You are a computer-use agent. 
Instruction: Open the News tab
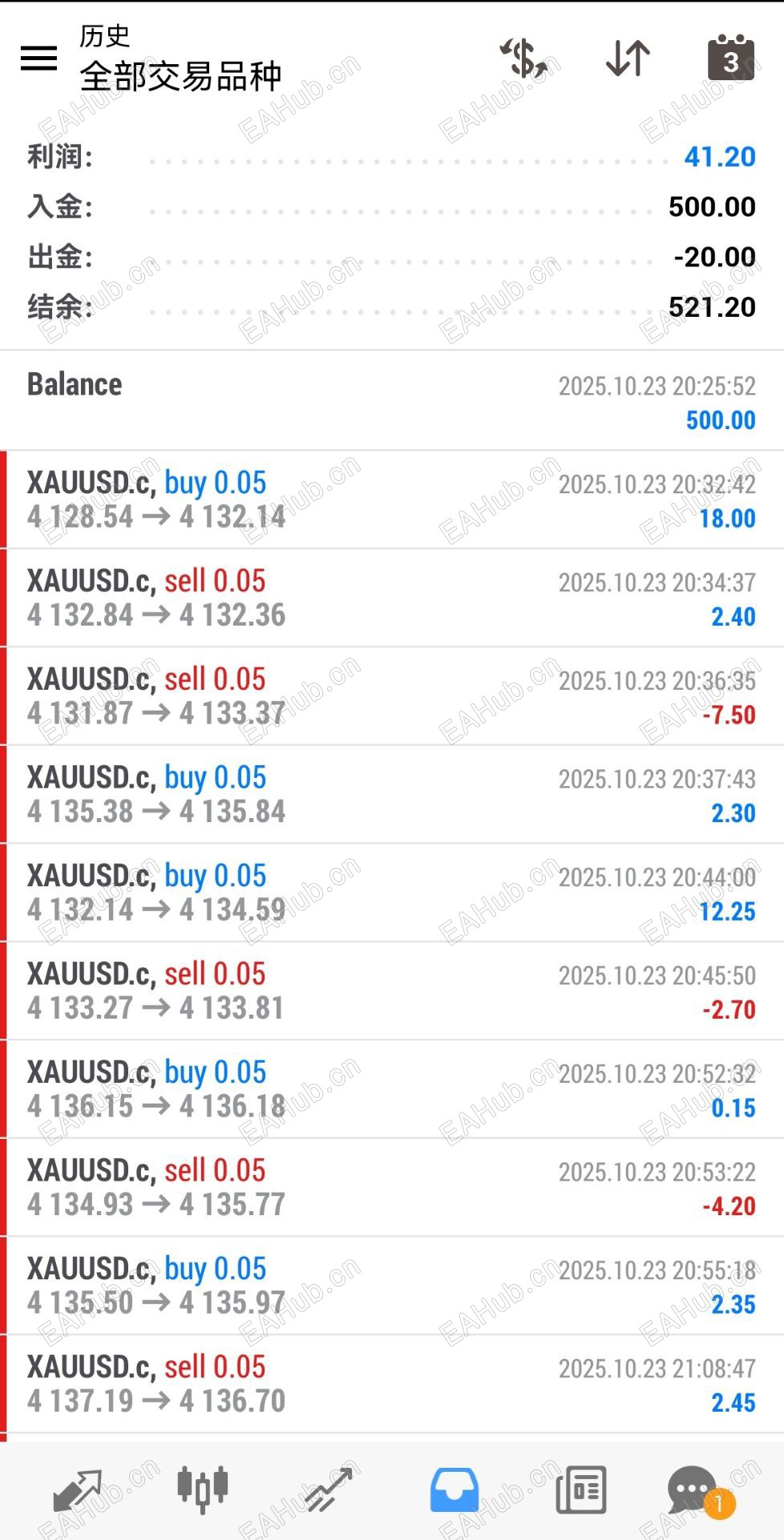(x=581, y=1490)
